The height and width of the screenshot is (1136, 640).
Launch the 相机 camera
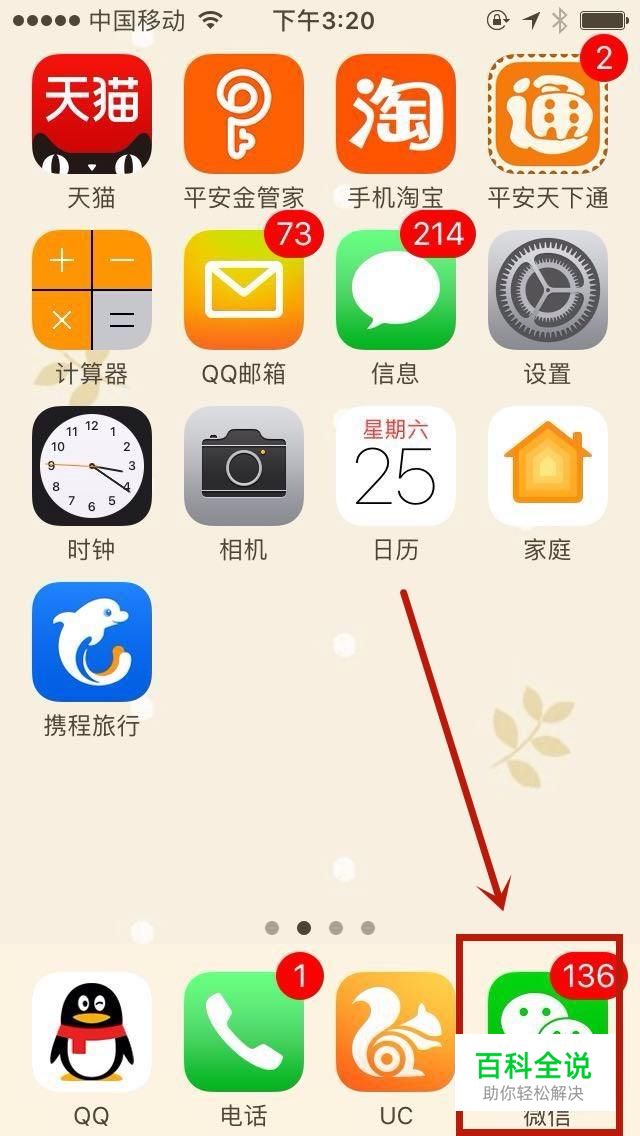244,466
